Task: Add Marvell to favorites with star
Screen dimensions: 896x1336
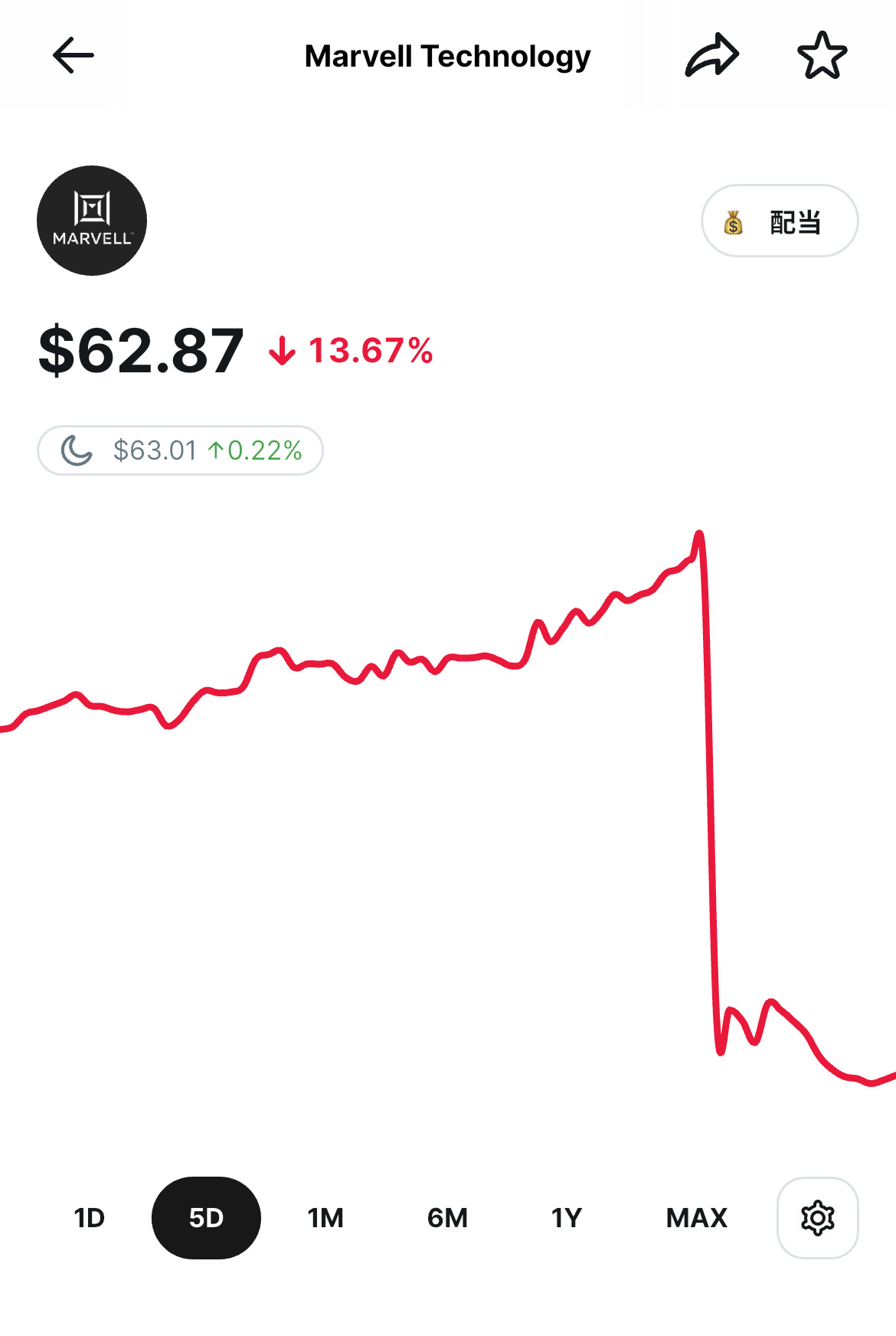Action: point(822,56)
